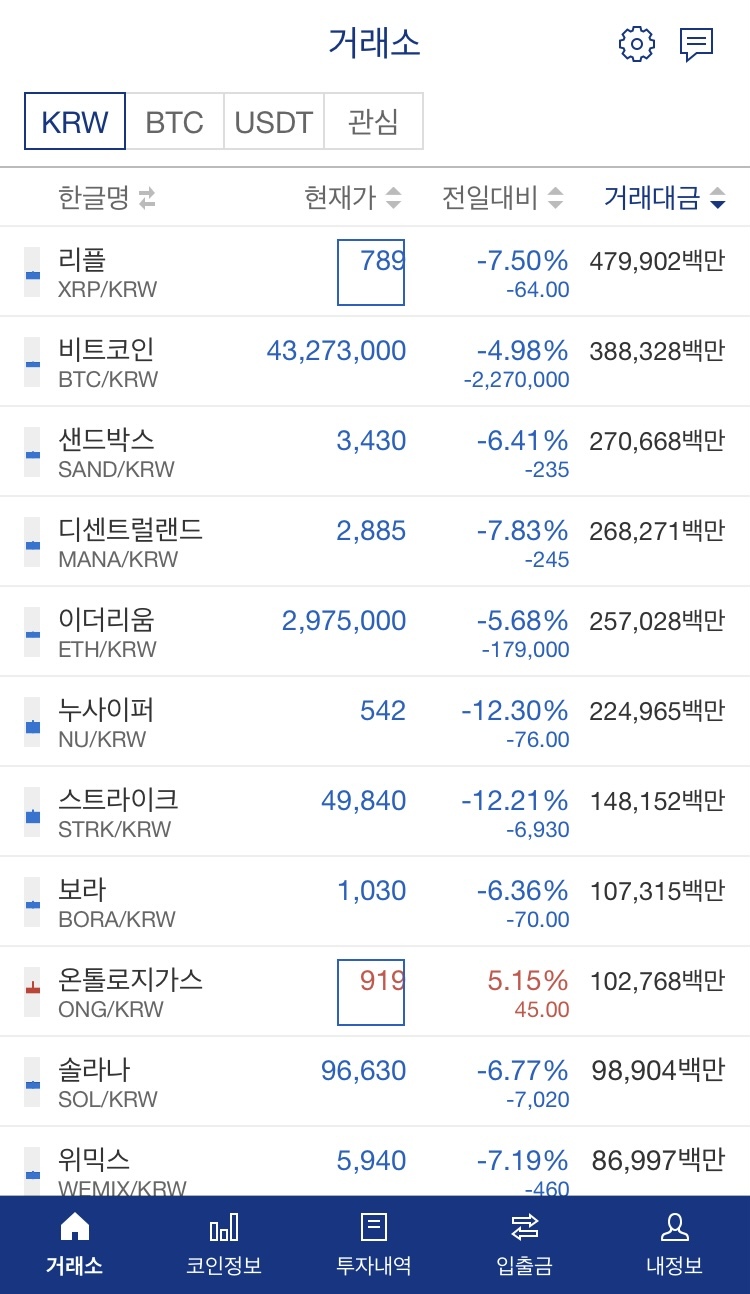Open the chat notice icon at top right
750x1294 pixels.
point(697,43)
